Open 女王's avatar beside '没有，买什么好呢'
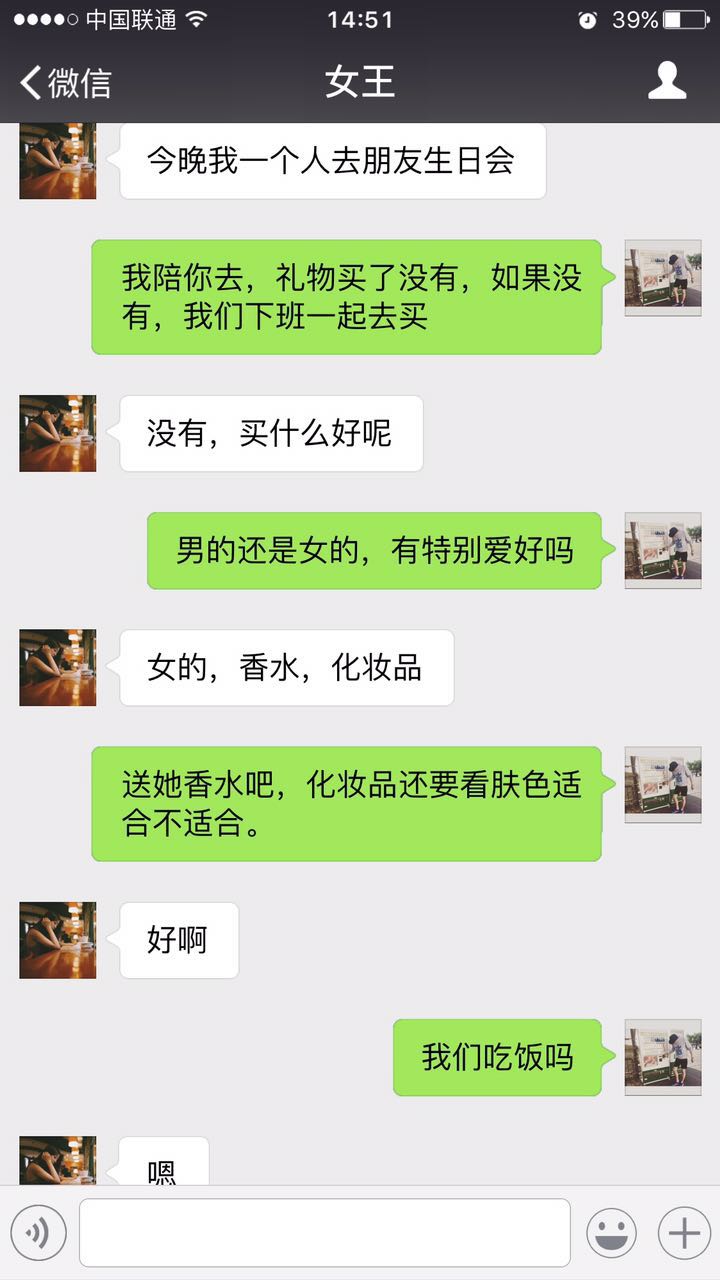 [57, 433]
